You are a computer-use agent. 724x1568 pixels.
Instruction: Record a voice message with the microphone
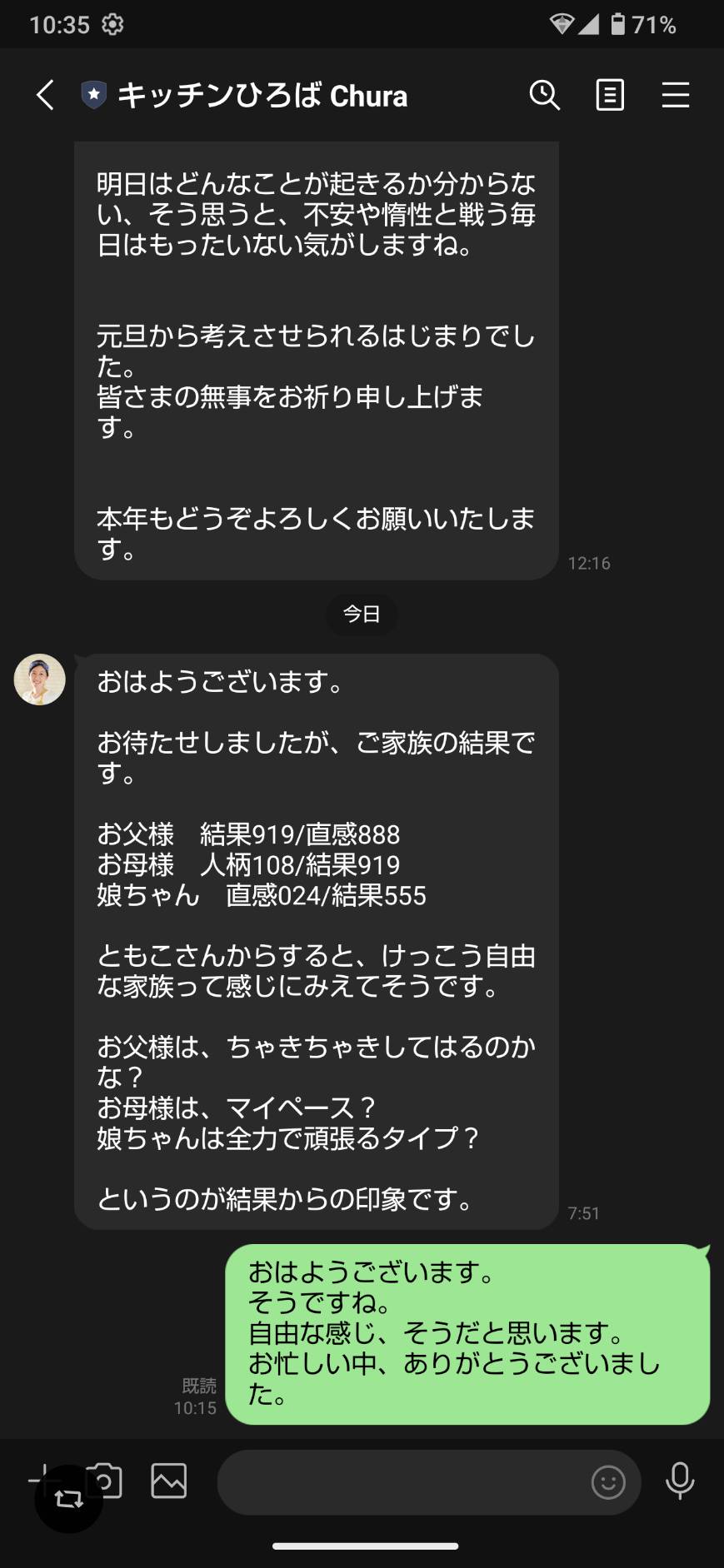click(x=680, y=1481)
